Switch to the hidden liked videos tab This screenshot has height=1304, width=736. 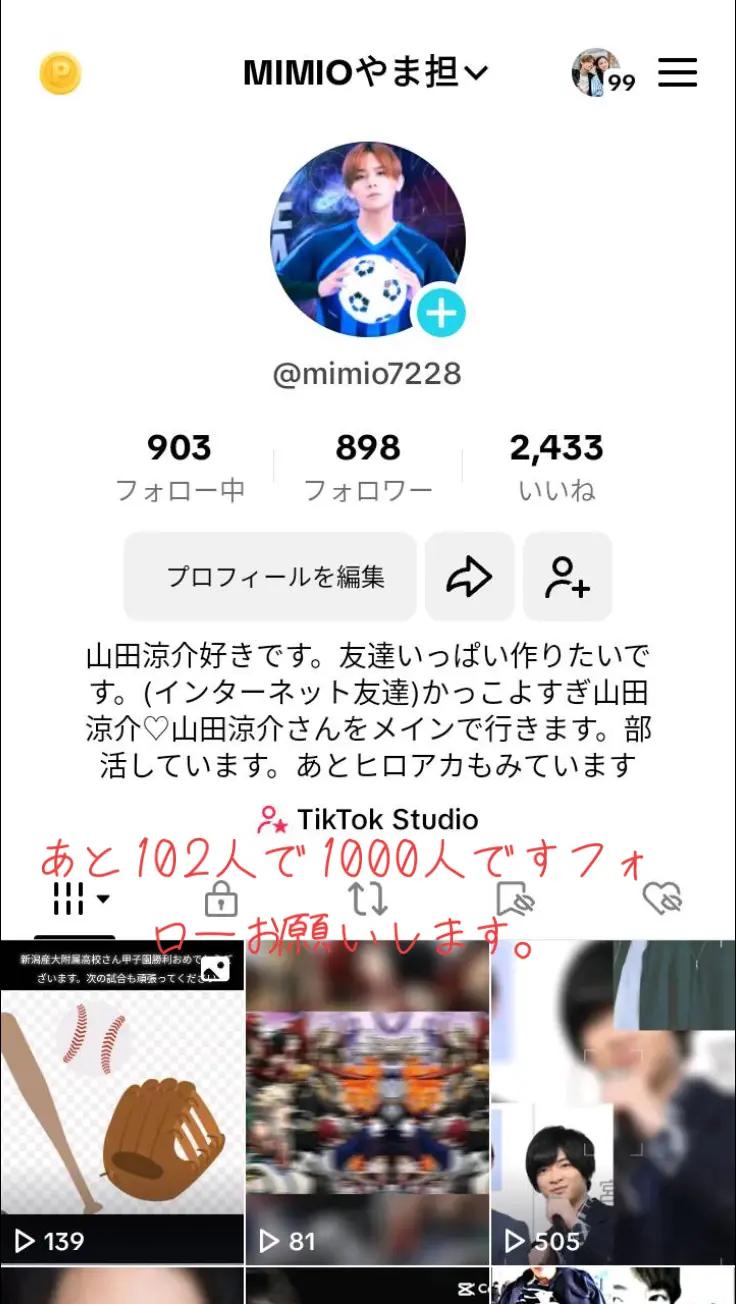662,899
